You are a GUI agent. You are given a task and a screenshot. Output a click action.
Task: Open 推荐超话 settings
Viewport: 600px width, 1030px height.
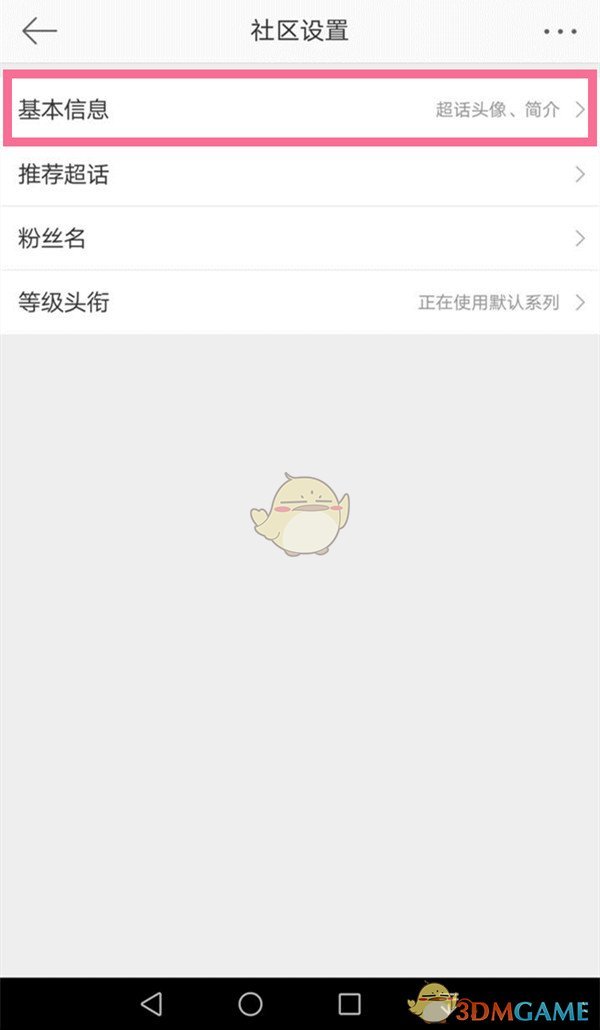pyautogui.click(x=300, y=175)
